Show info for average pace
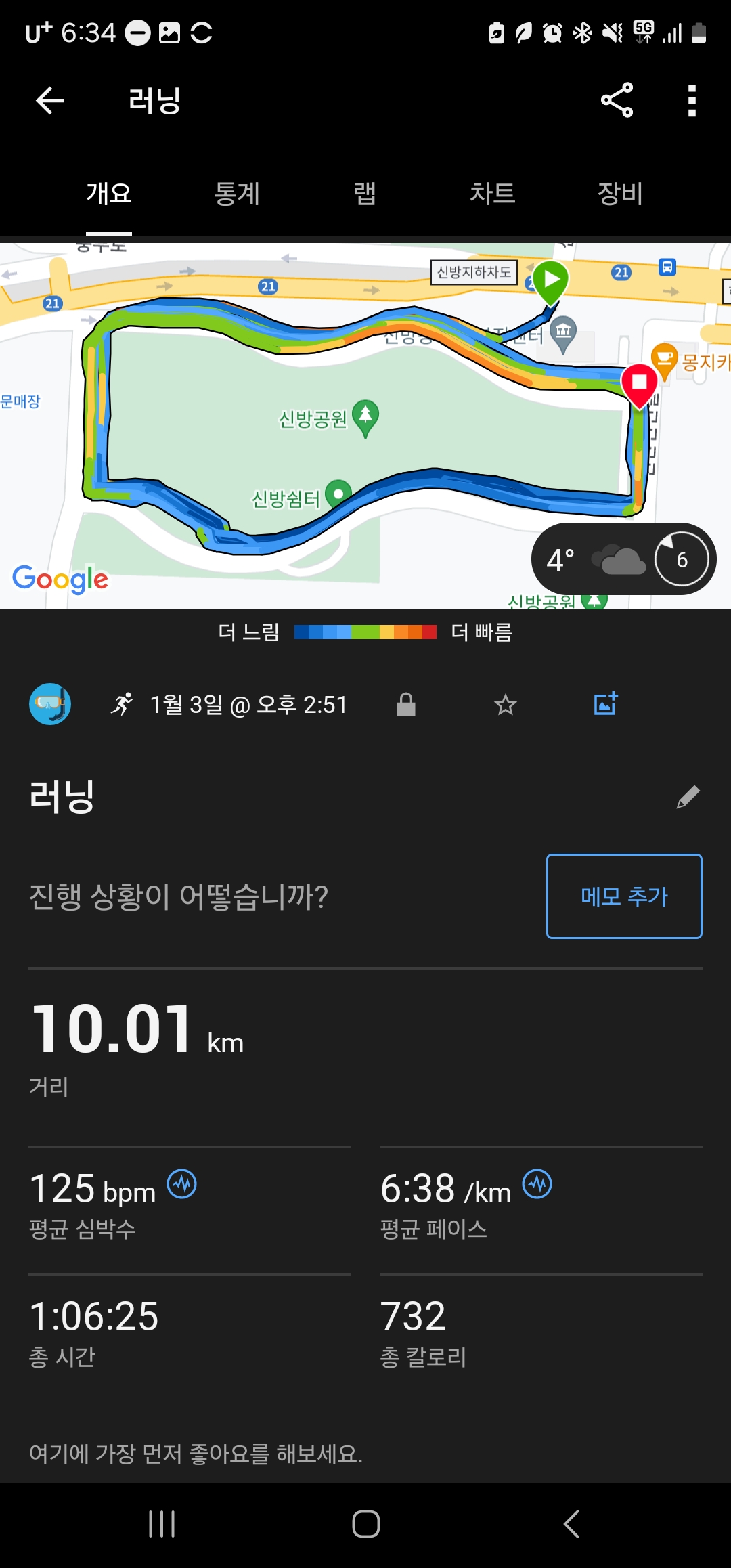This screenshot has width=731, height=1568. [x=537, y=1184]
